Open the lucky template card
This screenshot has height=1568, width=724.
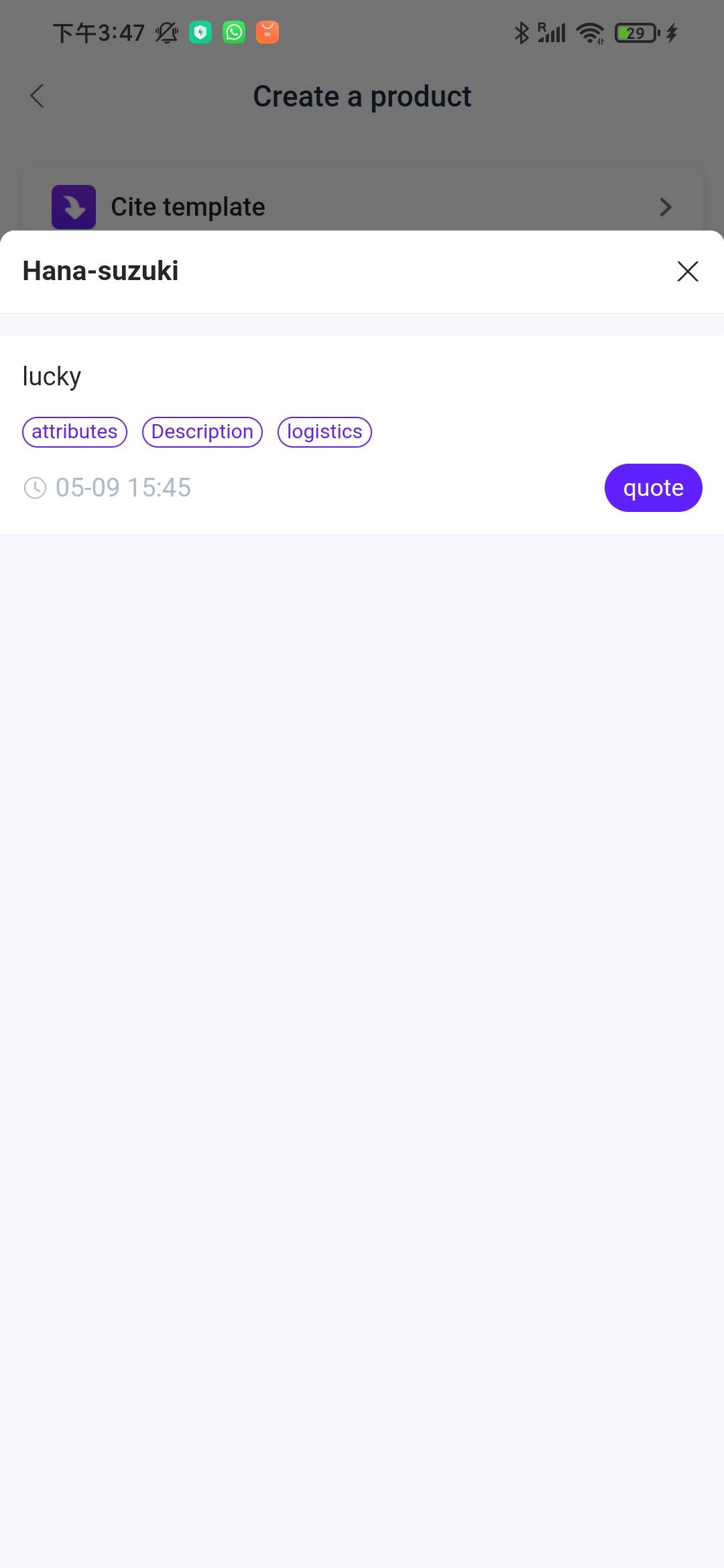pyautogui.click(x=362, y=435)
